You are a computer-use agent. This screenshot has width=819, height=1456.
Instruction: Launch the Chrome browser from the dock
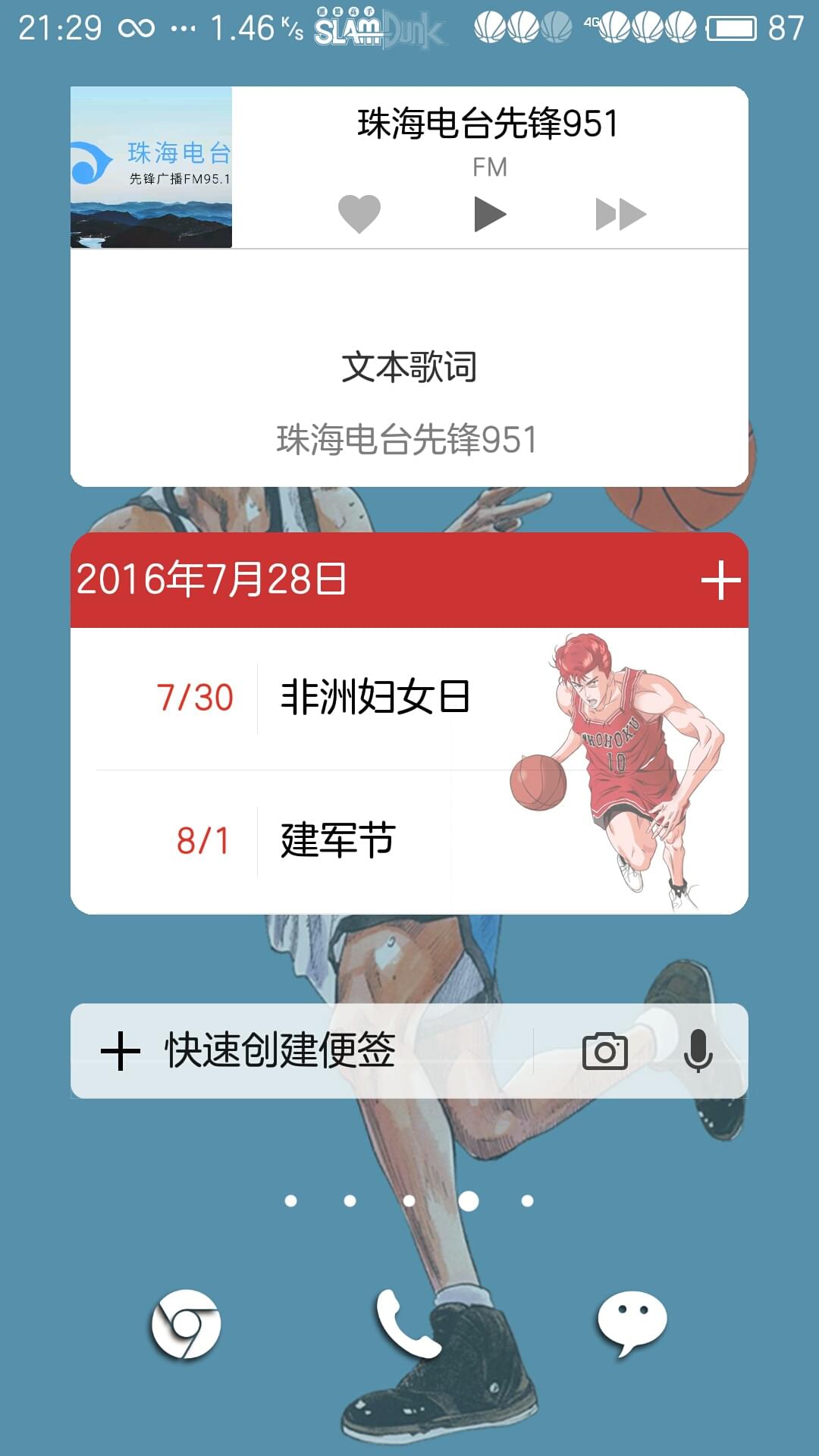[186, 1324]
